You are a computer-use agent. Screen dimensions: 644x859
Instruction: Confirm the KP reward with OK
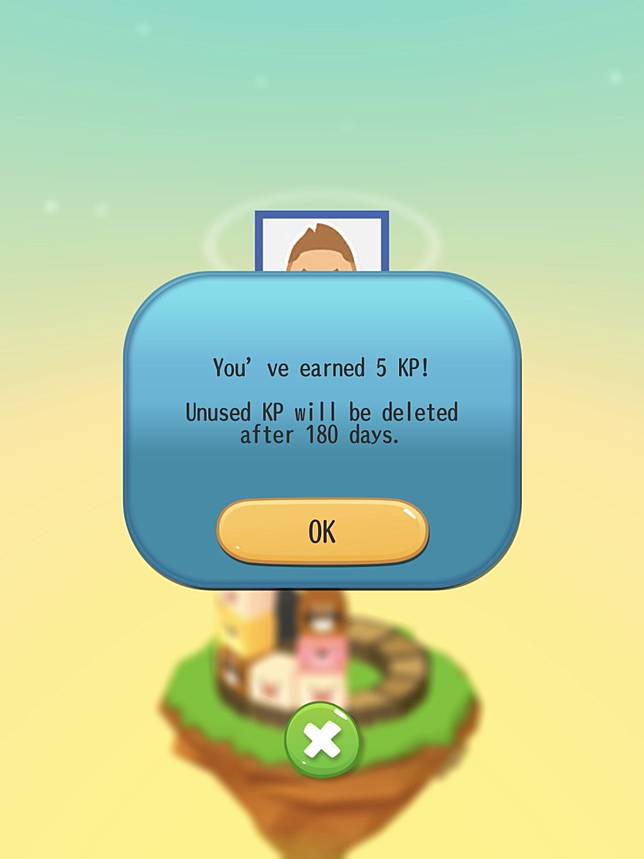point(323,531)
